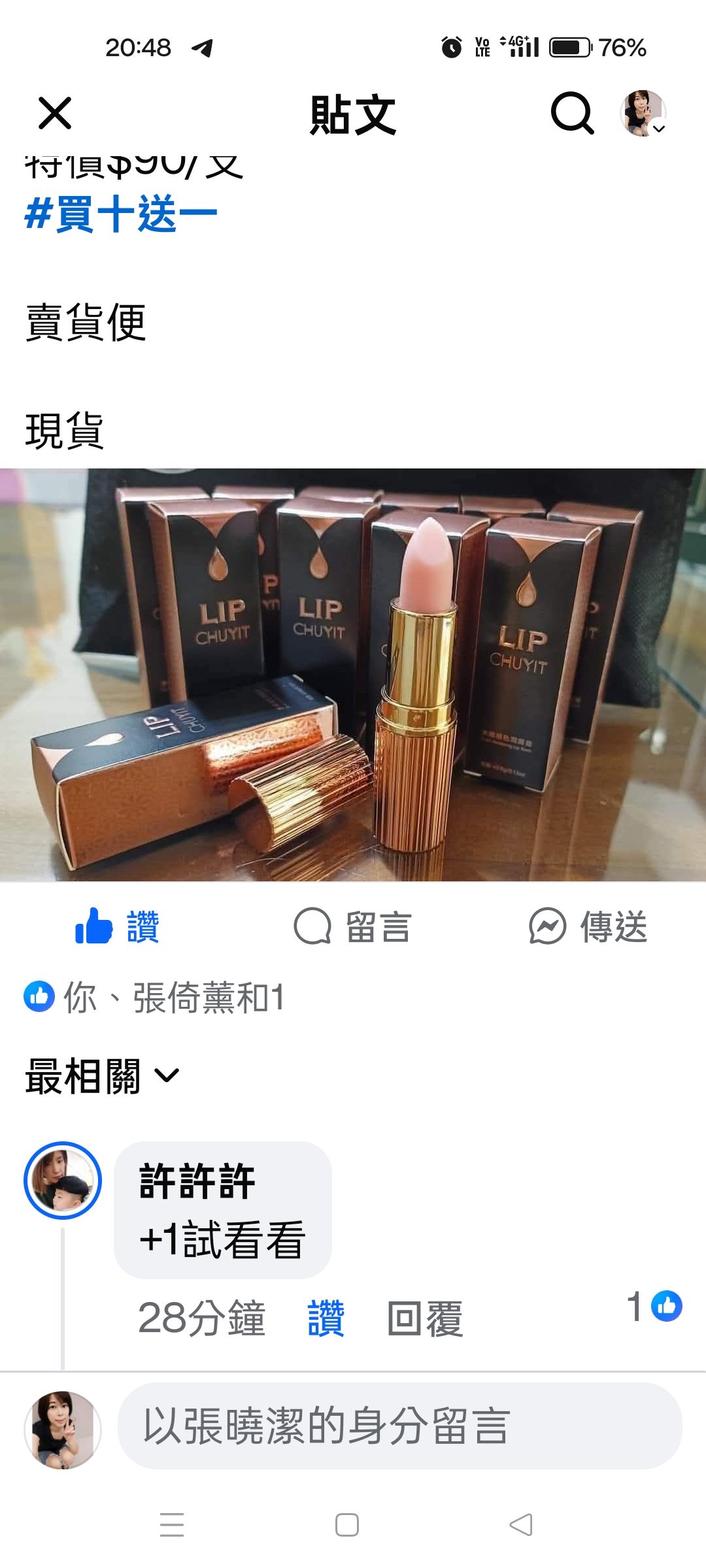This screenshot has width=706, height=1568.
Task: Go back with the system back button
Action: click(521, 1525)
